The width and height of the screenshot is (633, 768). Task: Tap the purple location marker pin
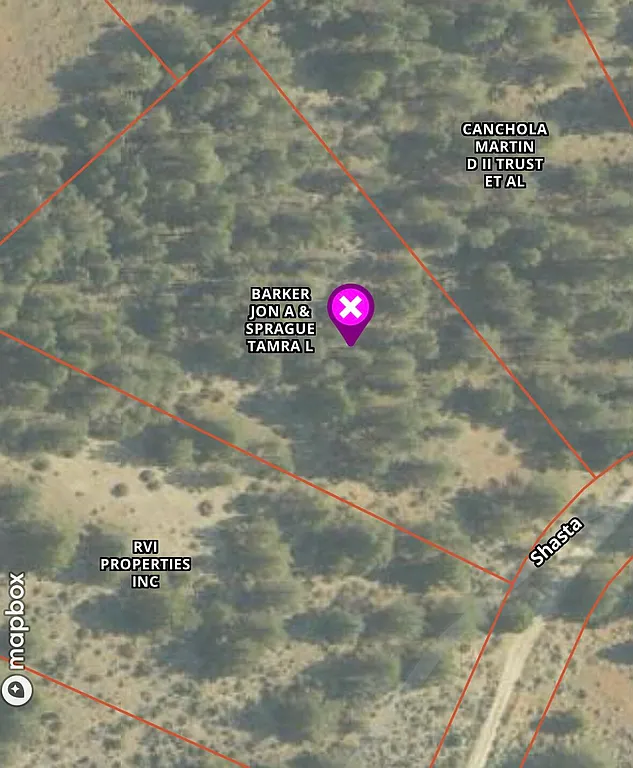350,309
